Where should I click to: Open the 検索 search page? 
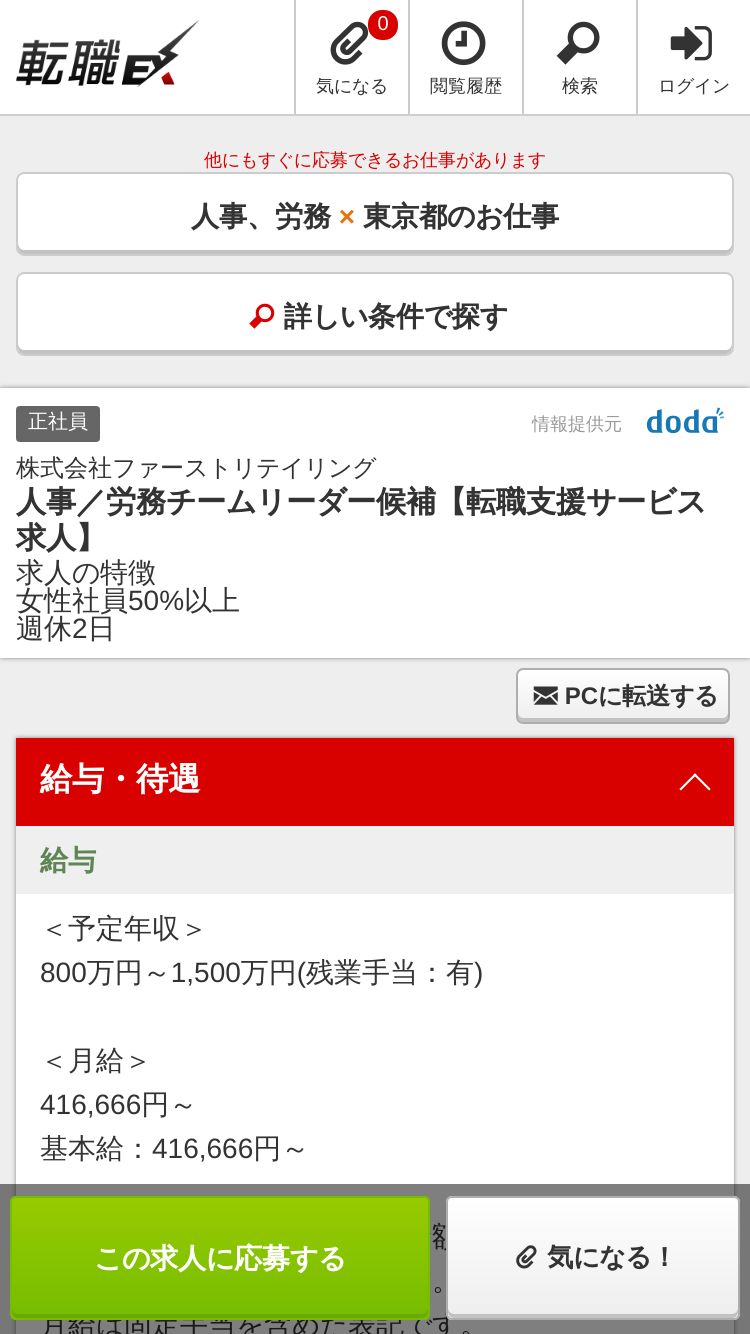click(x=580, y=58)
